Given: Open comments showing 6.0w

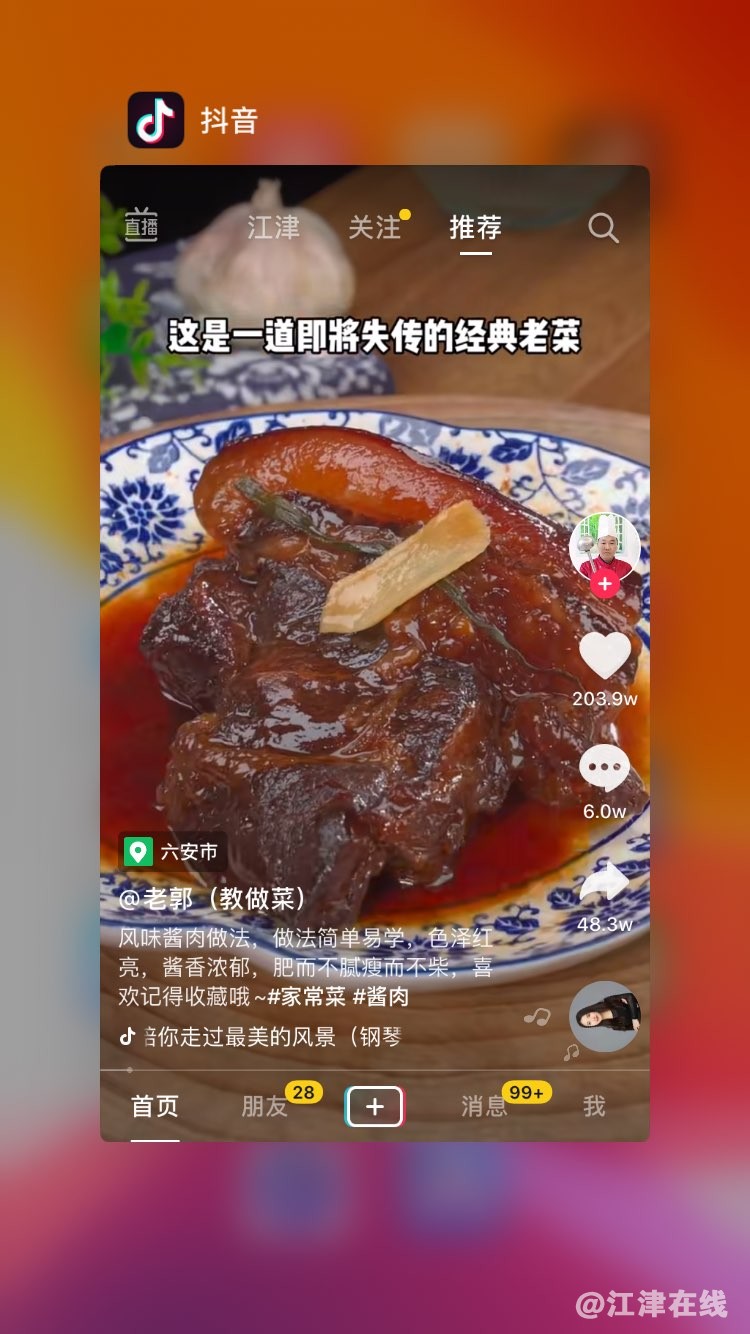Looking at the screenshot, I should [x=605, y=769].
